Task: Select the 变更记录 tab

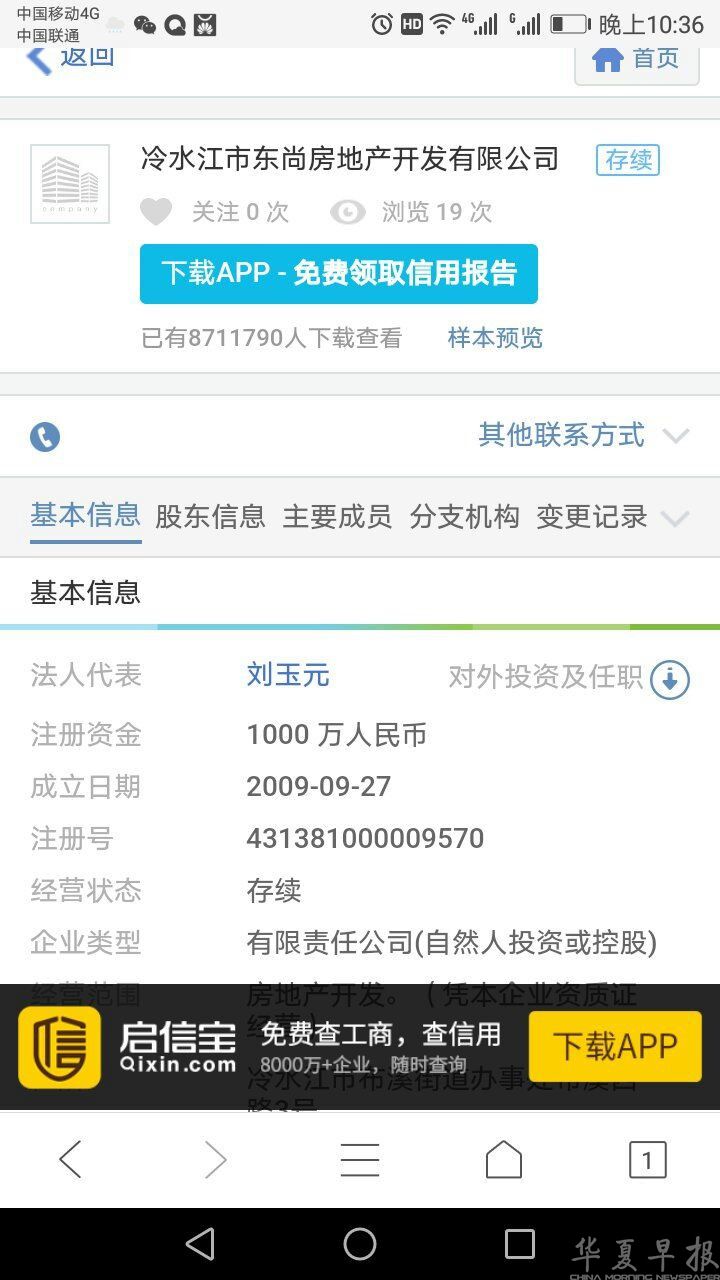Action: (x=591, y=516)
